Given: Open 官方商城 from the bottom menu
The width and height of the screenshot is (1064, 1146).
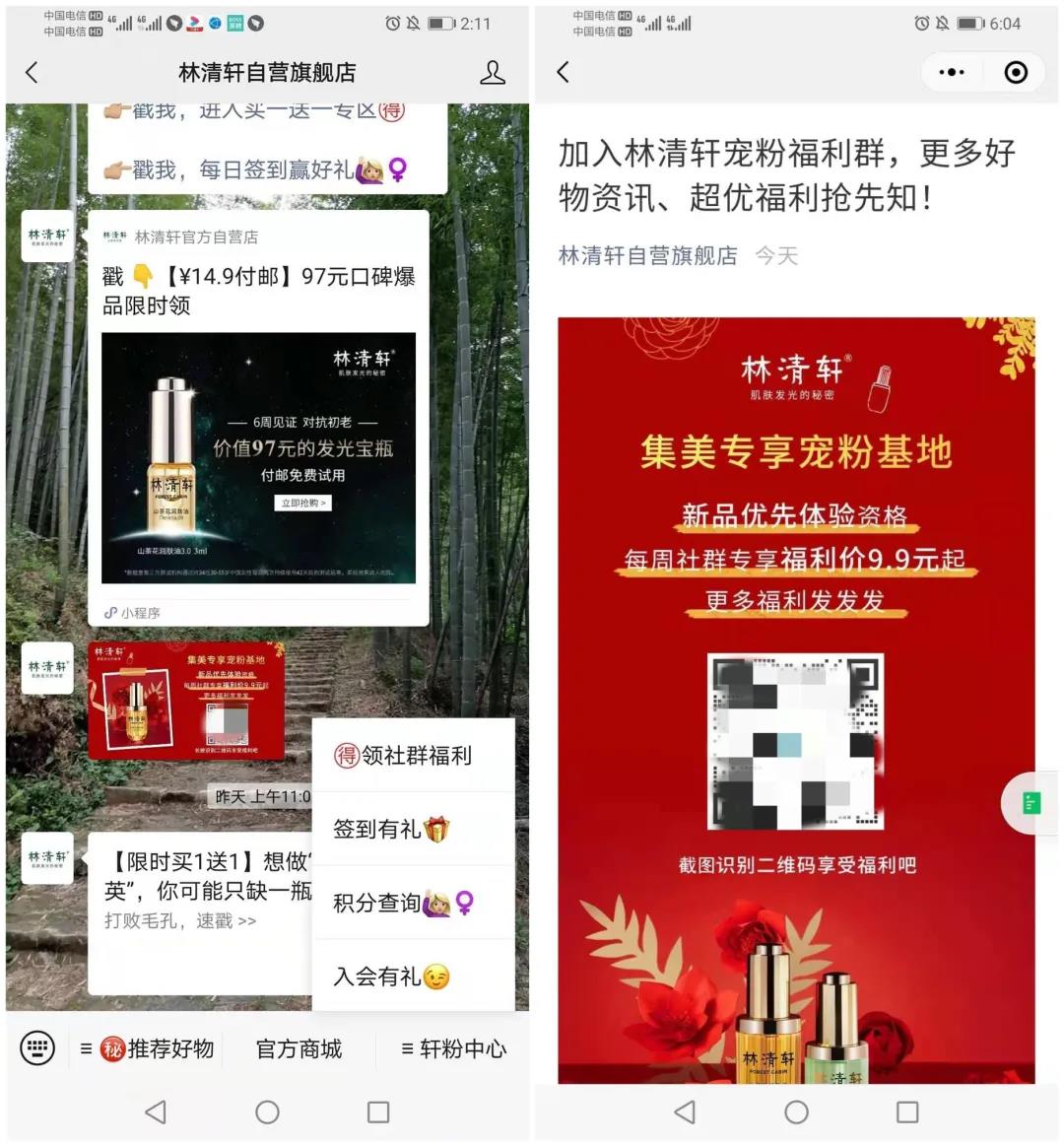Looking at the screenshot, I should pyautogui.click(x=299, y=1049).
